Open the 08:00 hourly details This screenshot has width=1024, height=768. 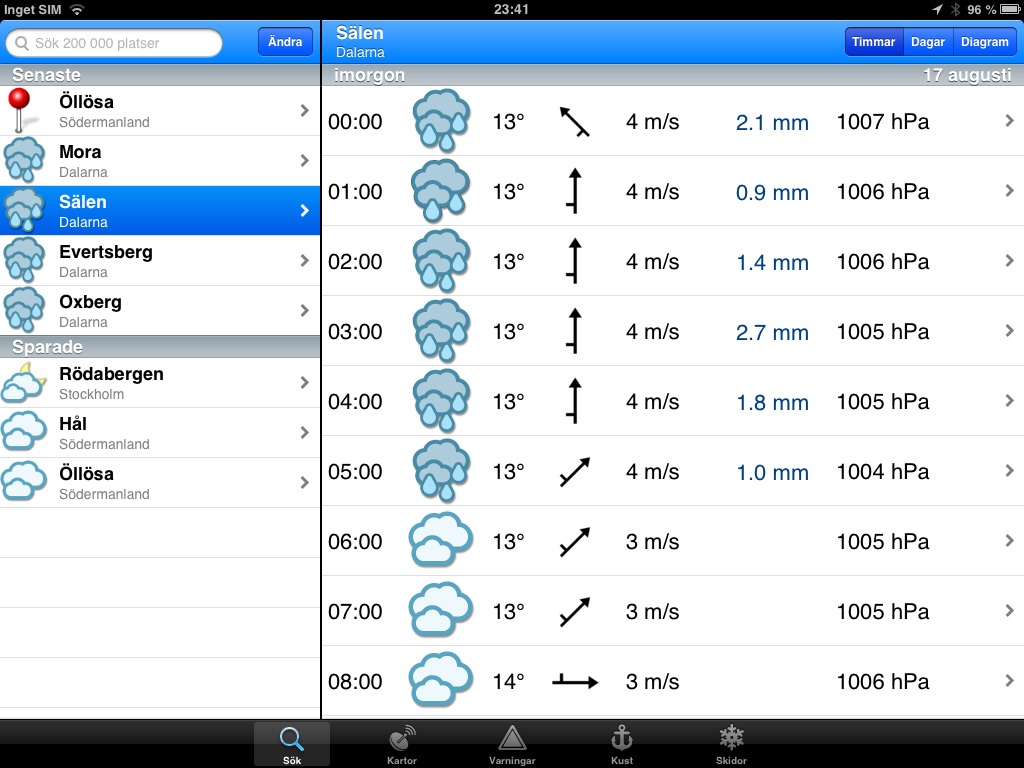670,682
